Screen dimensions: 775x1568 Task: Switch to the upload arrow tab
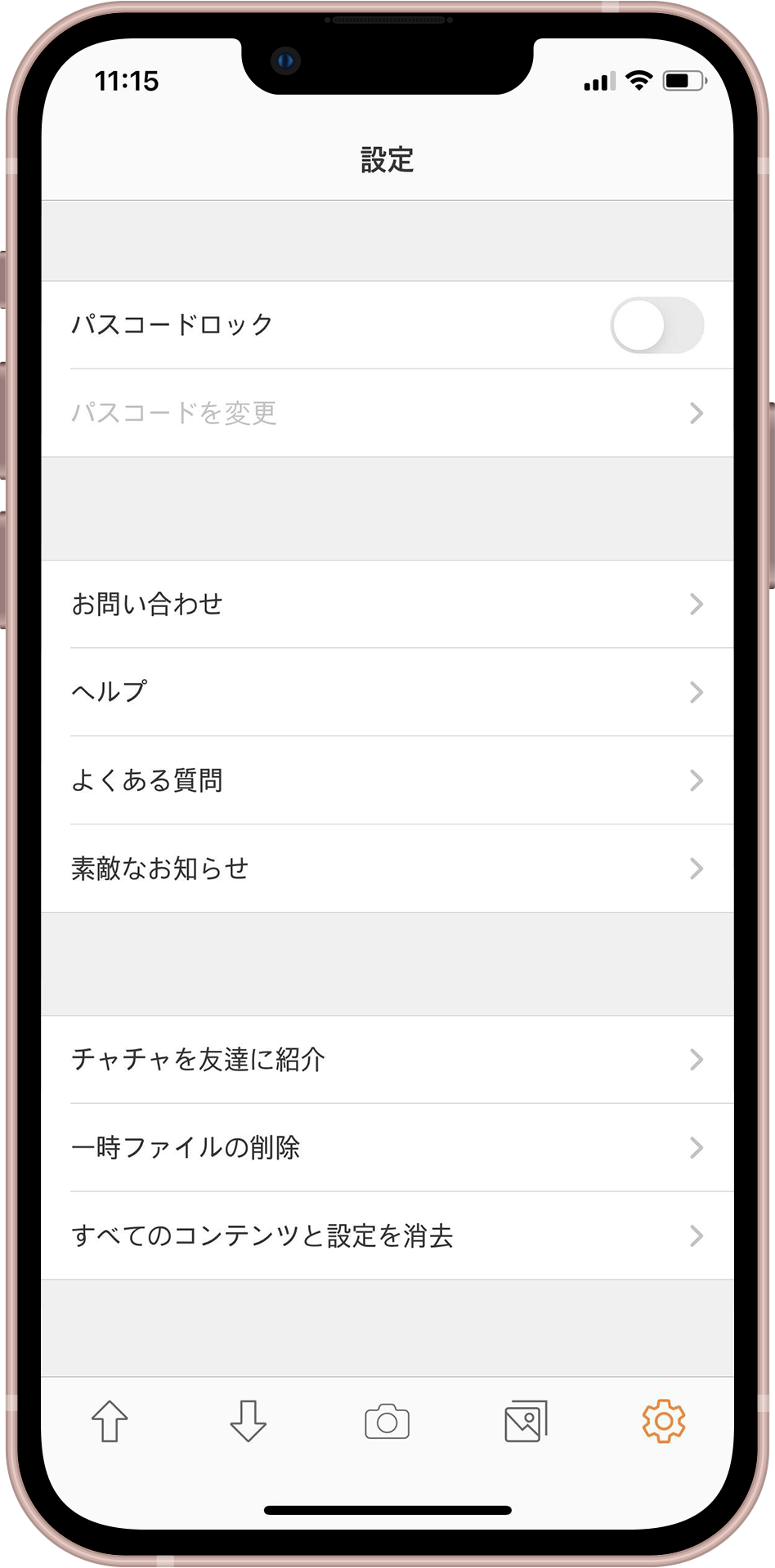coord(110,1423)
